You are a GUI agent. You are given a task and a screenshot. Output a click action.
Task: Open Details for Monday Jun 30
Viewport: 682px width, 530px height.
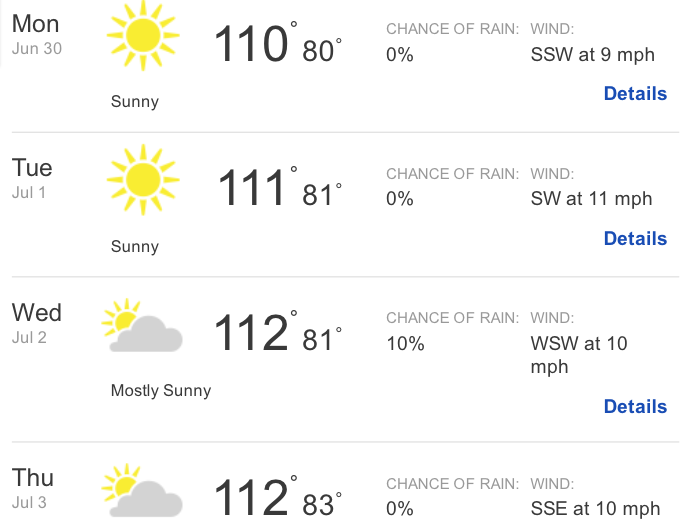click(x=635, y=94)
